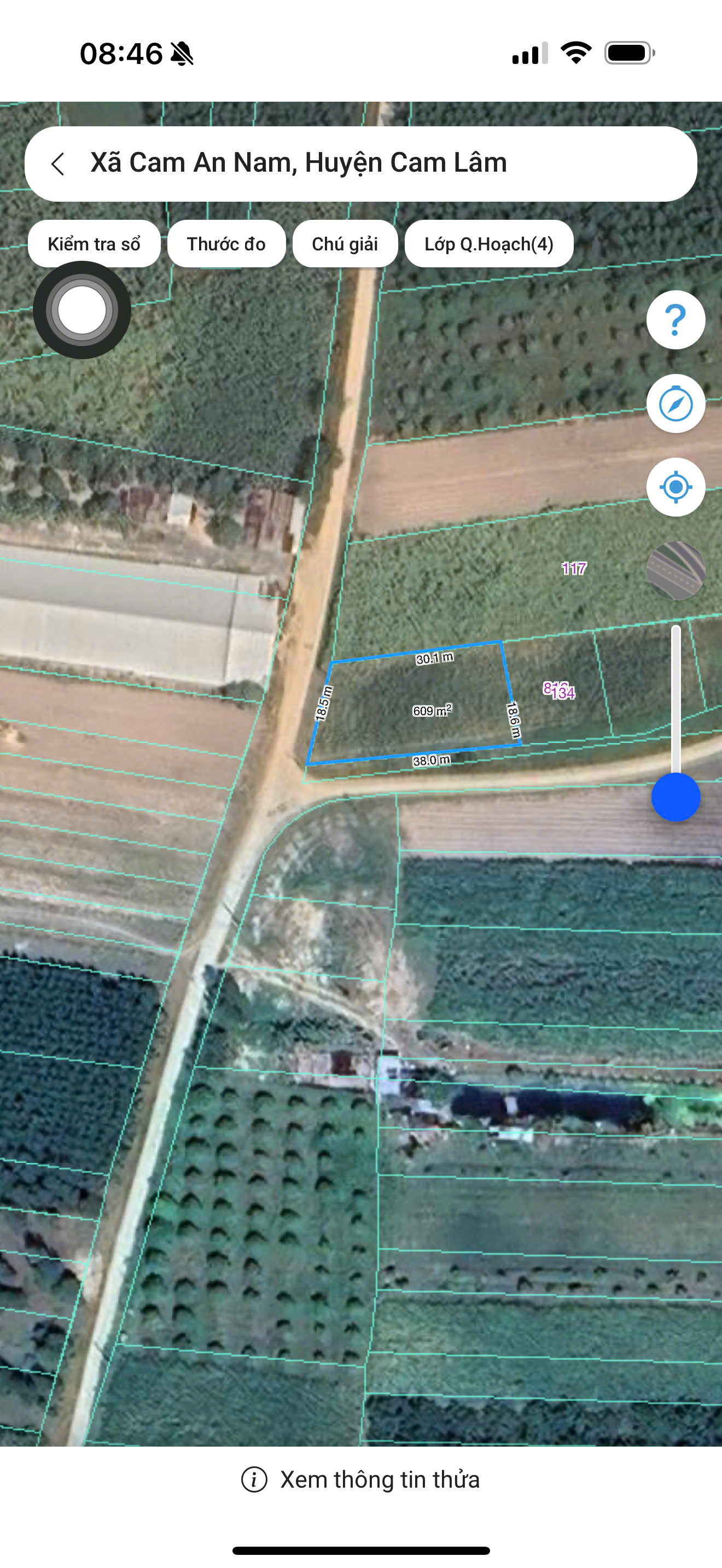Switch the map type thumbnail
This screenshot has width=722, height=1568.
coord(675,571)
